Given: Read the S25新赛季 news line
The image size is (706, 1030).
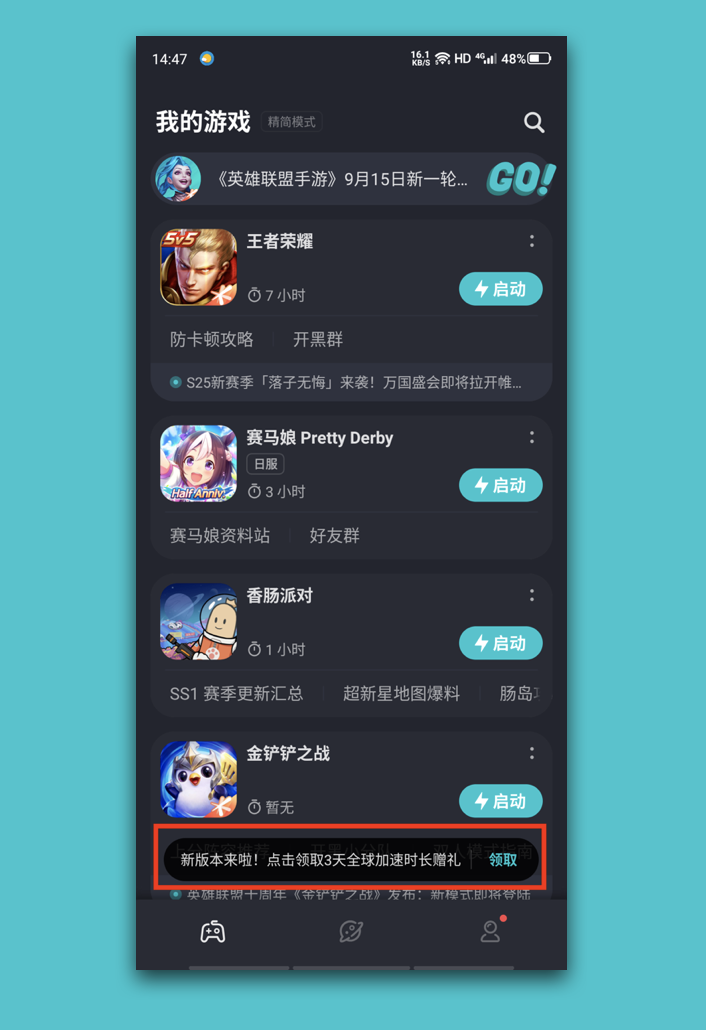Looking at the screenshot, I should 352,382.
